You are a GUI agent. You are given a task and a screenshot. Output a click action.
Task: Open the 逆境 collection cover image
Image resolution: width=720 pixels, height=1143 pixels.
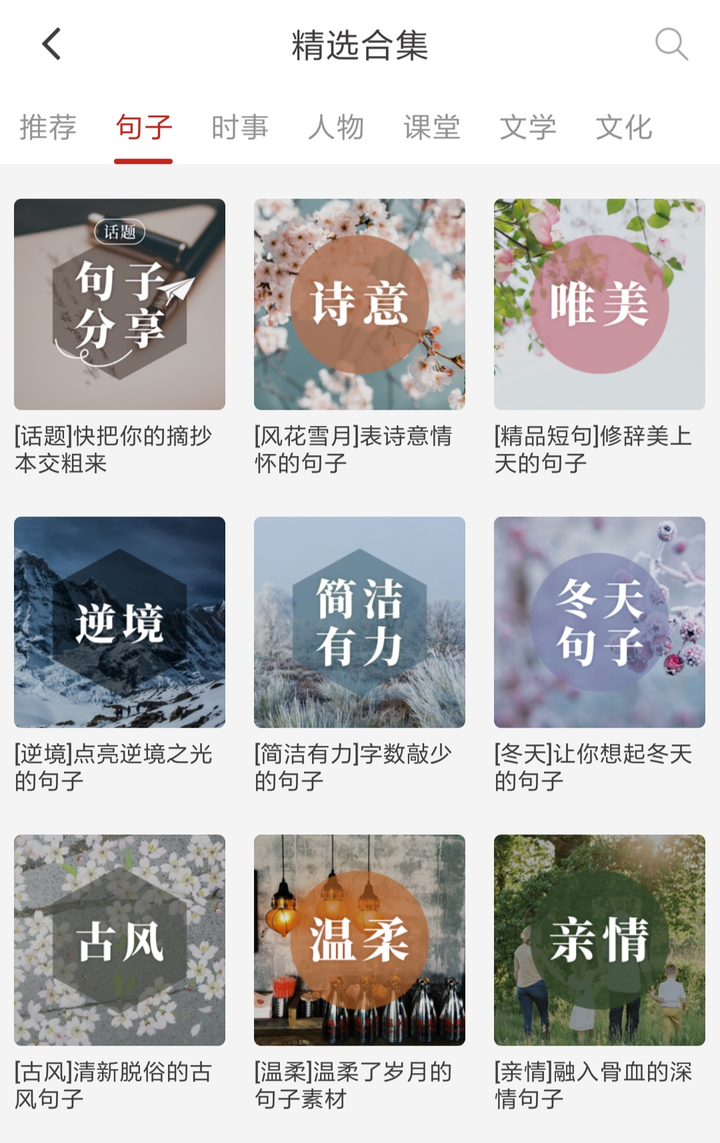pyautogui.click(x=120, y=621)
